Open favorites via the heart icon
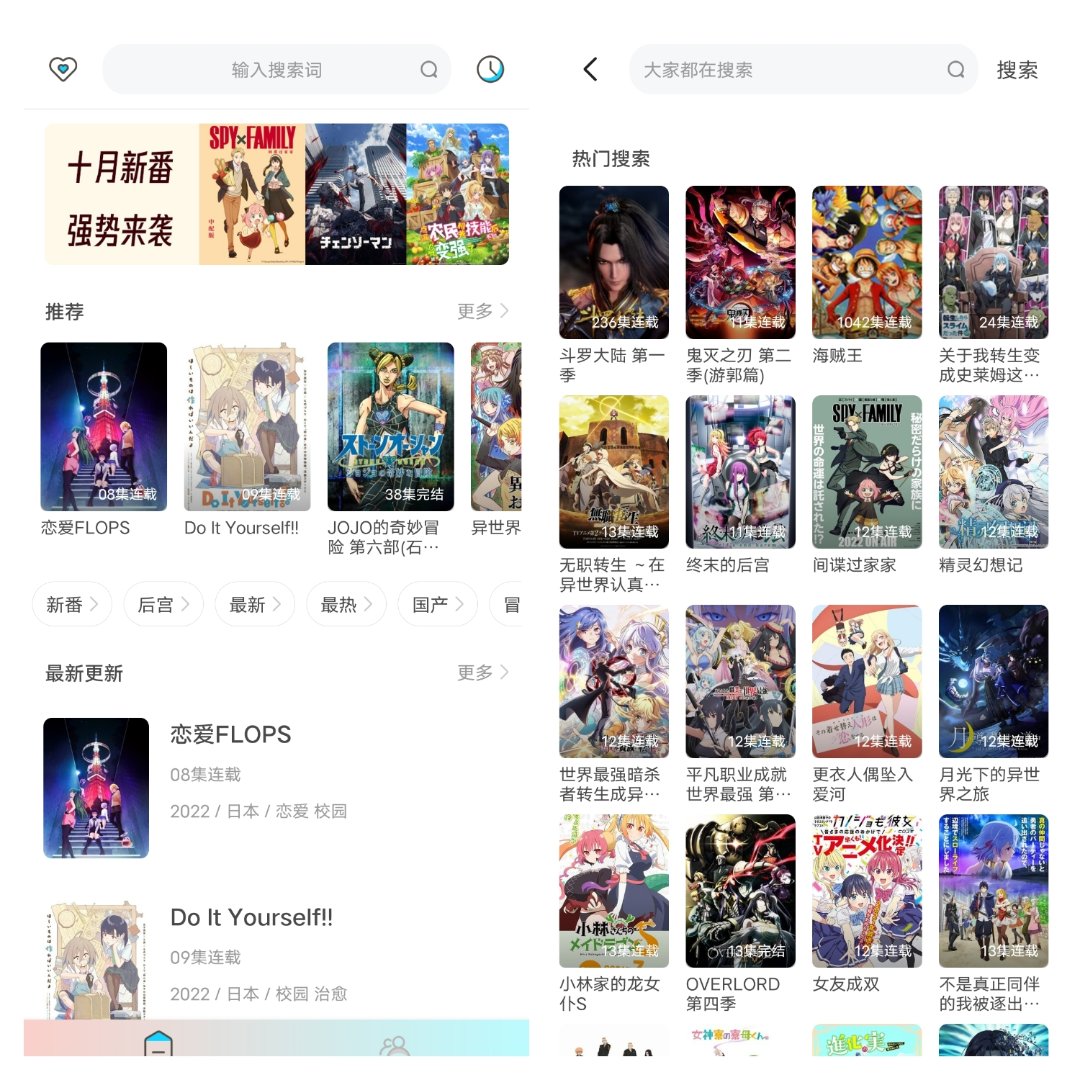The image size is (1080, 1080). pyautogui.click(x=63, y=69)
